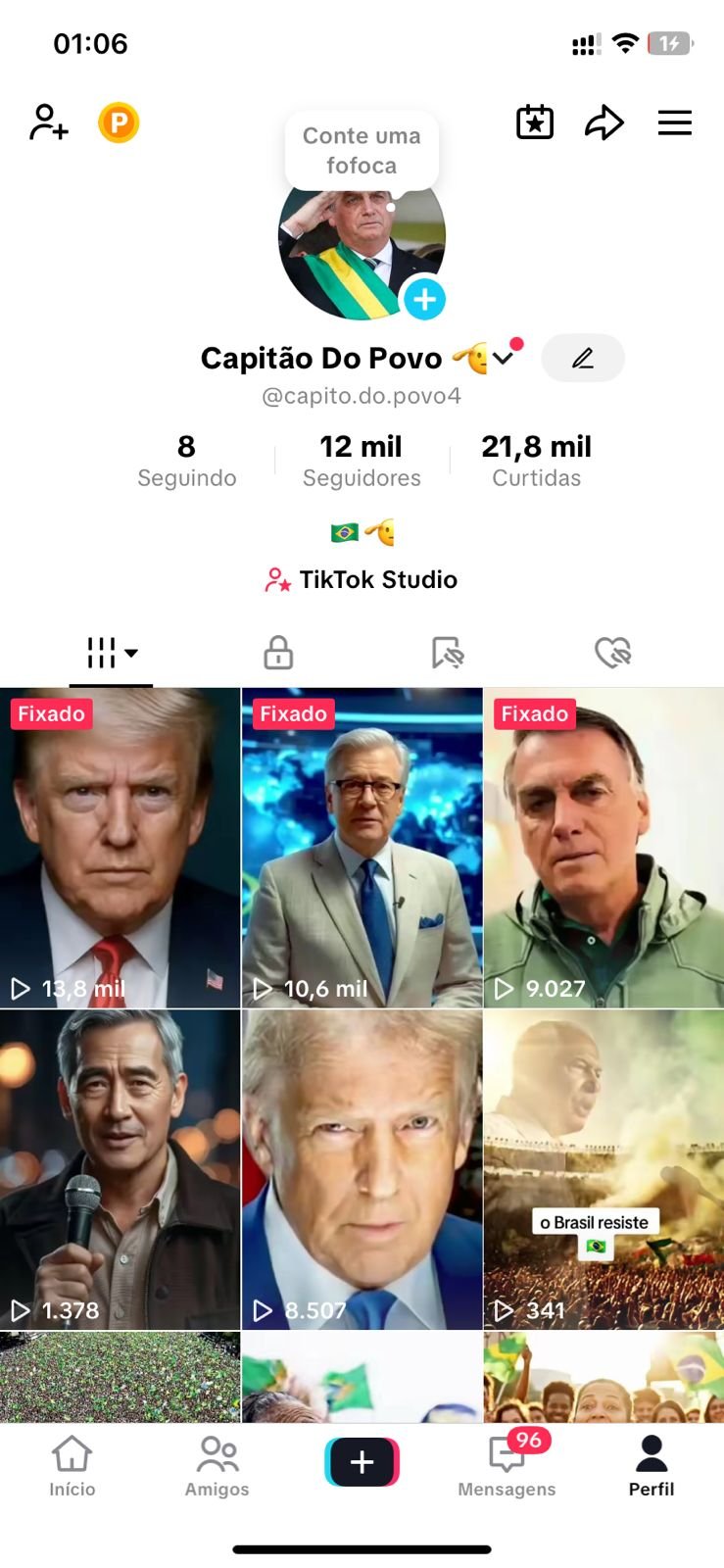Create a new post with plus button
Screen dimensions: 724x1568
362,1462
